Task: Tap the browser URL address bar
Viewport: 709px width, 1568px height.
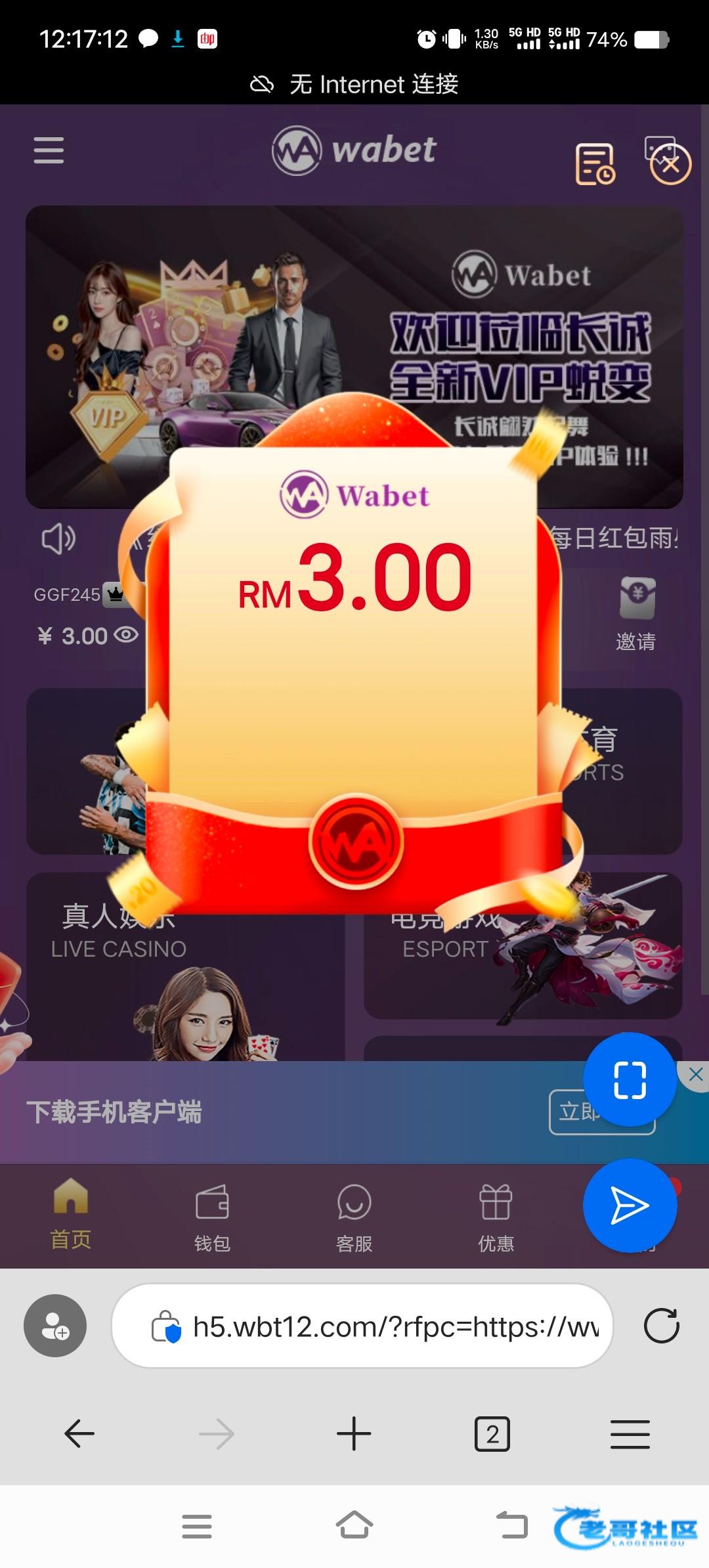Action: [x=362, y=1326]
